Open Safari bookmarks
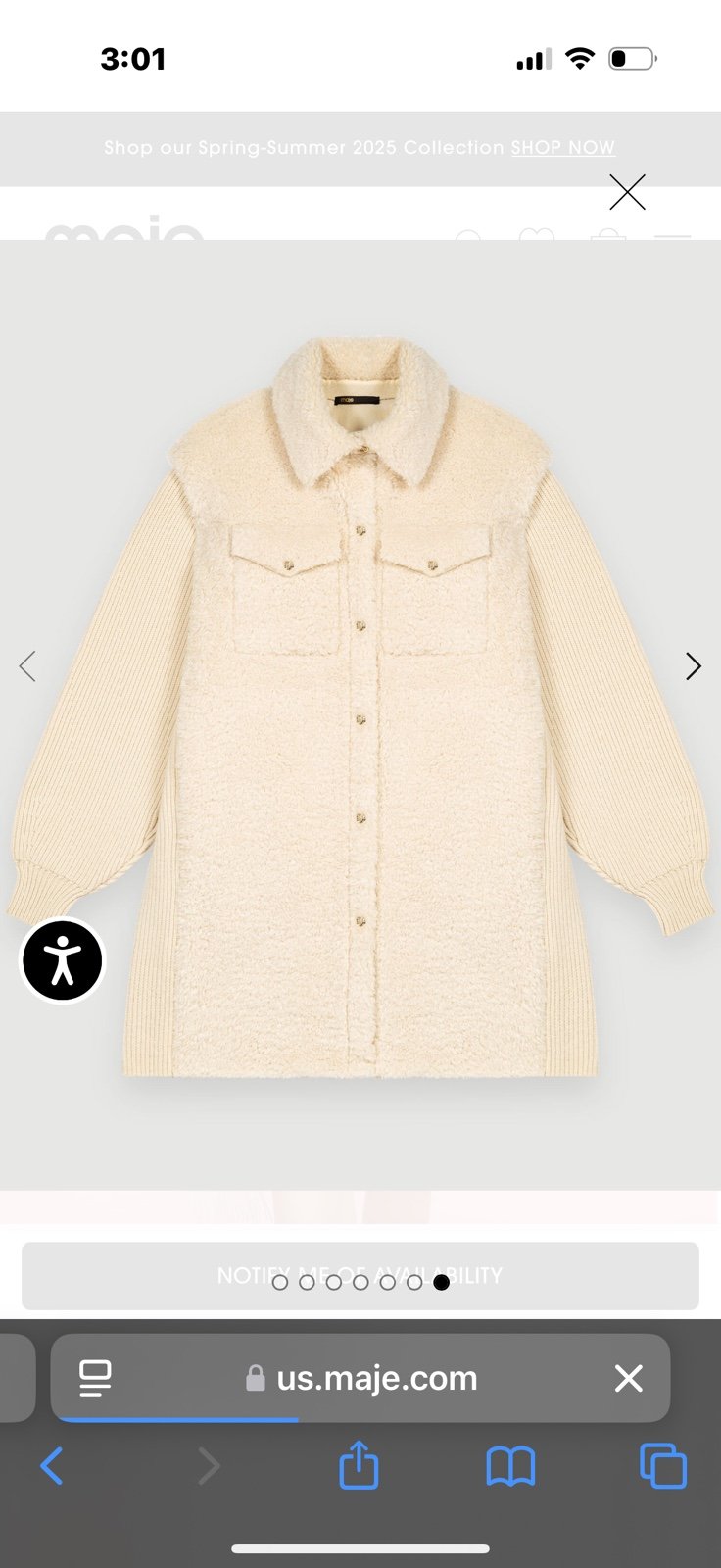Viewport: 721px width, 1568px height. pyautogui.click(x=510, y=1467)
